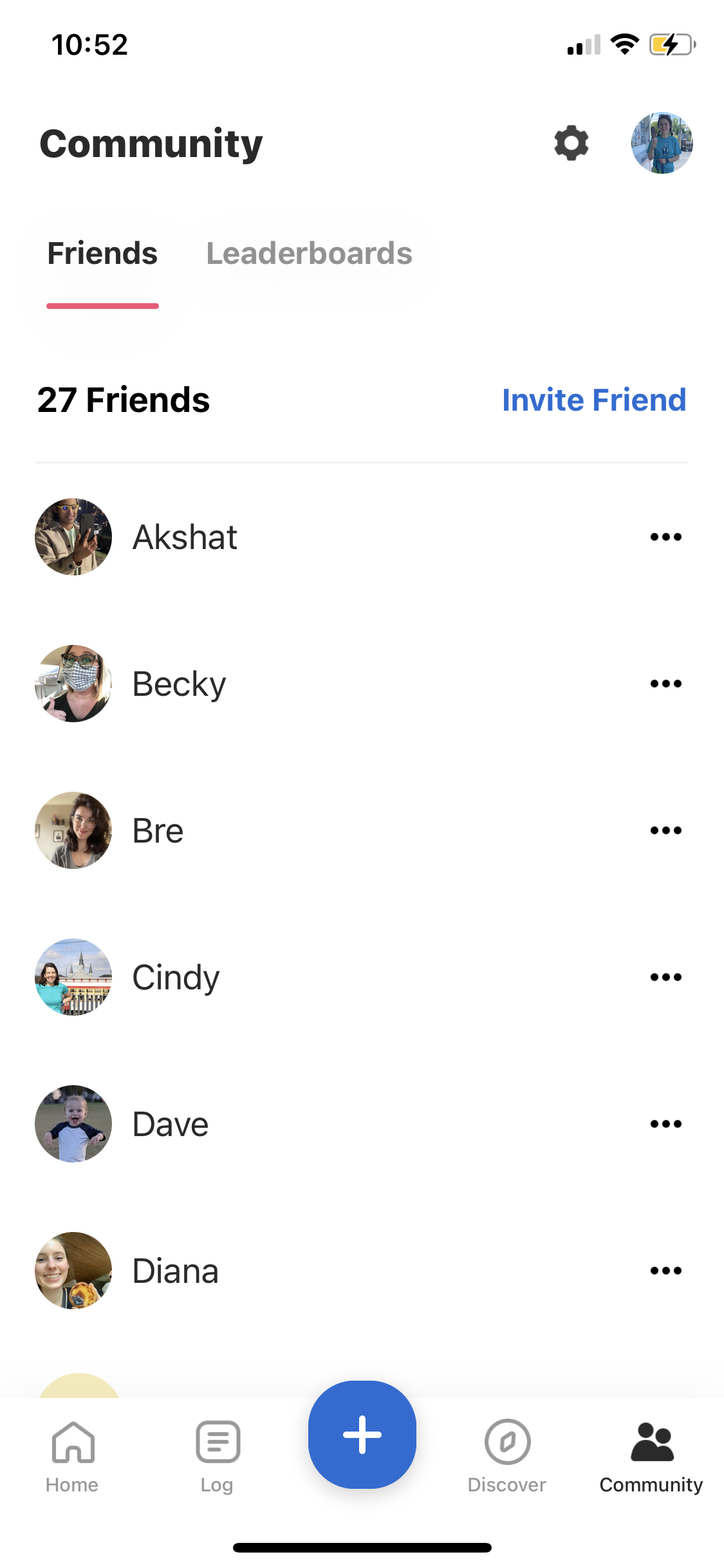Open more options for Cindy
Viewport: 724px width, 1568px height.
point(665,977)
